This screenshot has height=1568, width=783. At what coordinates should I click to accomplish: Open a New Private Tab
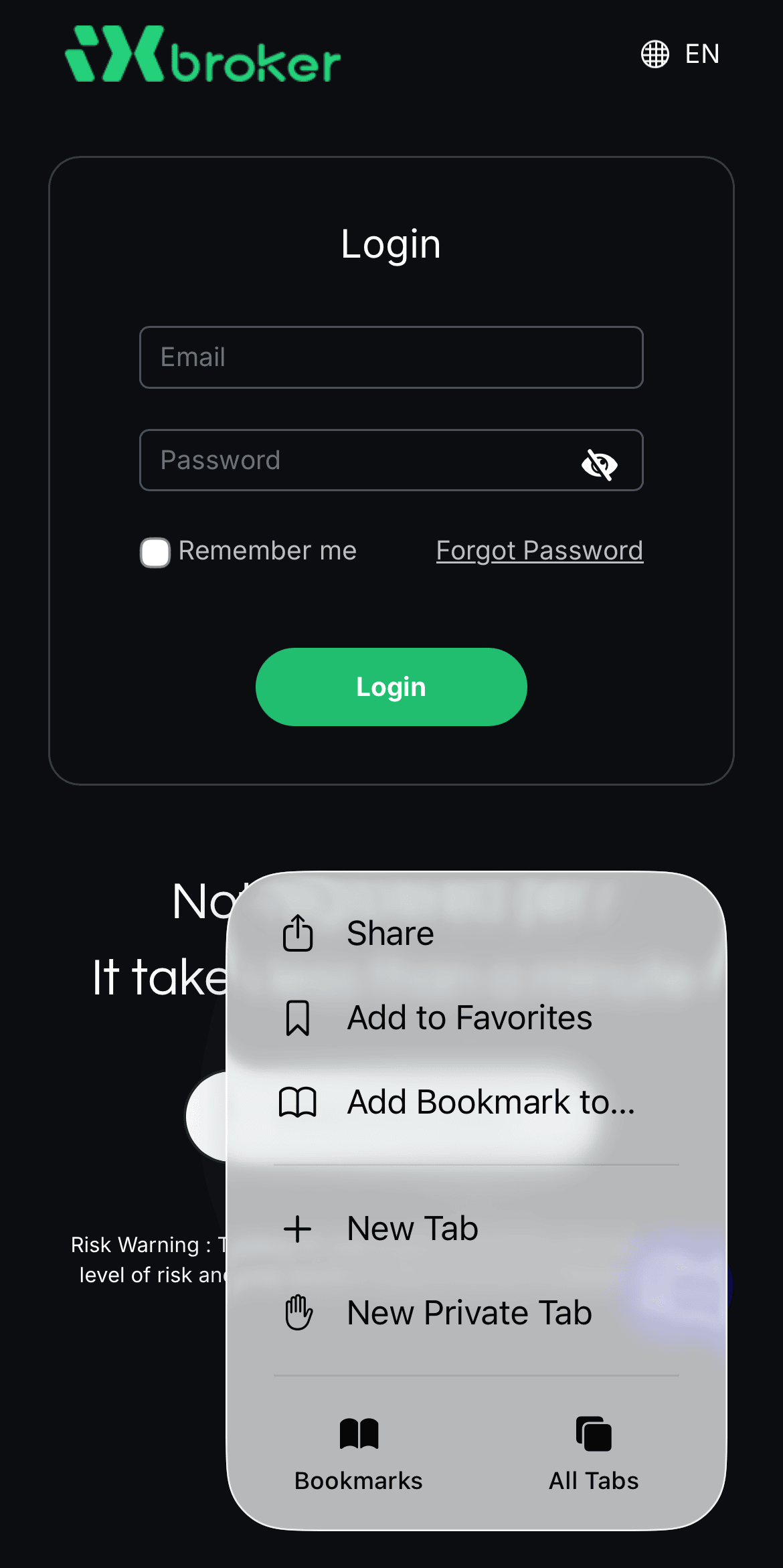click(x=468, y=1313)
